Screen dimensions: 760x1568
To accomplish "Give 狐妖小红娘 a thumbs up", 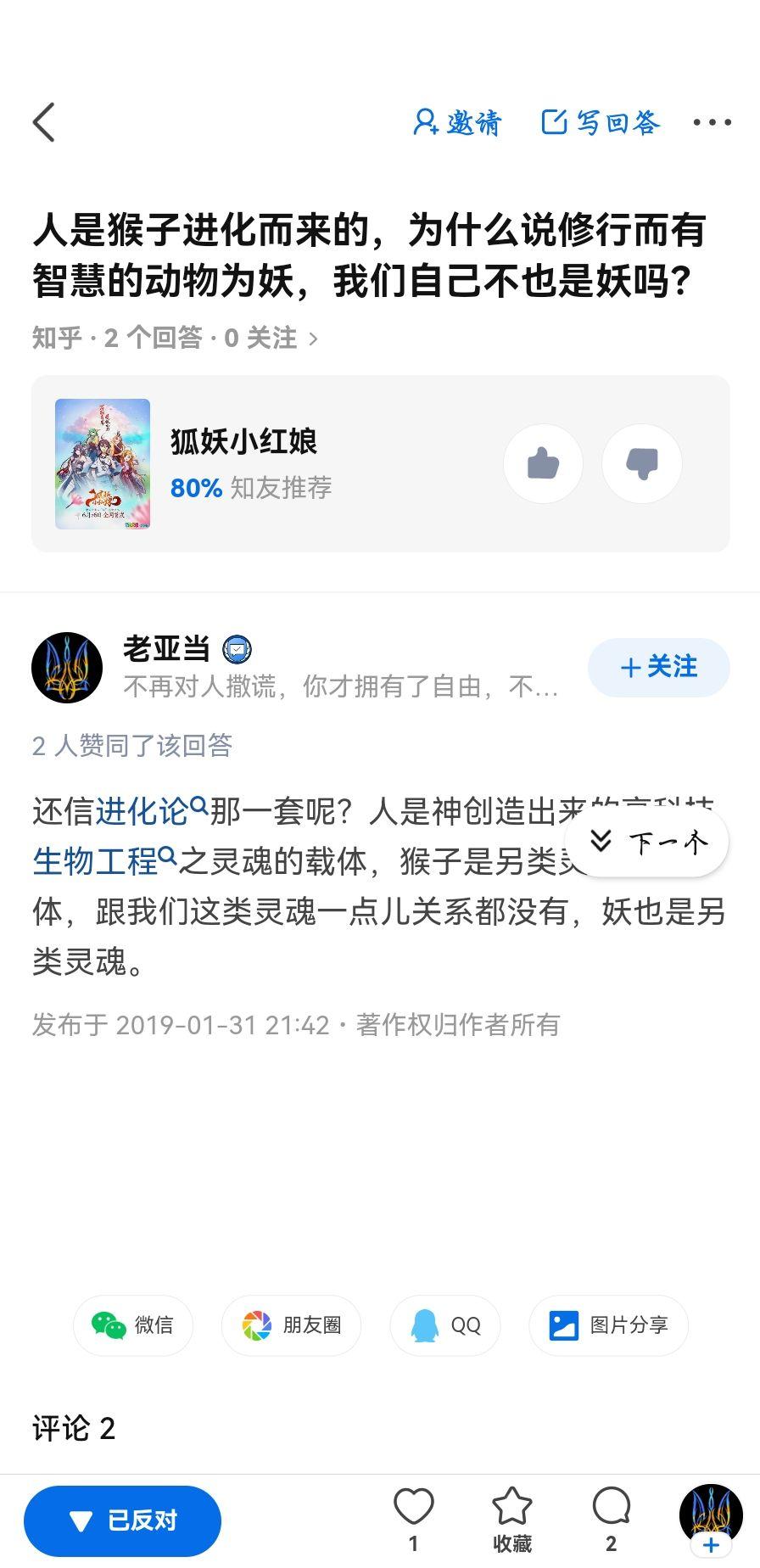I will coord(543,463).
